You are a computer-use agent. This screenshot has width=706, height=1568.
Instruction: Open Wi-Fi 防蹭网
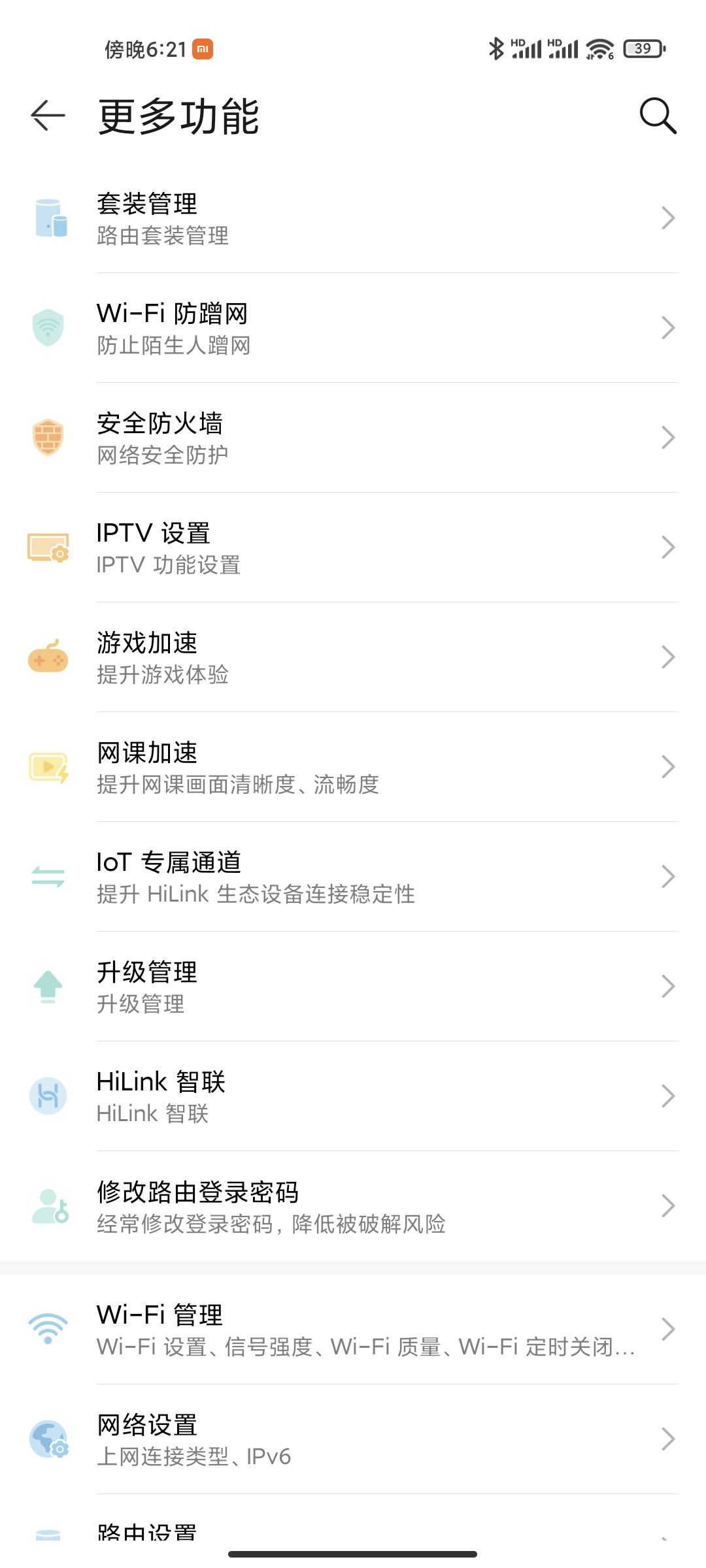[x=353, y=328]
